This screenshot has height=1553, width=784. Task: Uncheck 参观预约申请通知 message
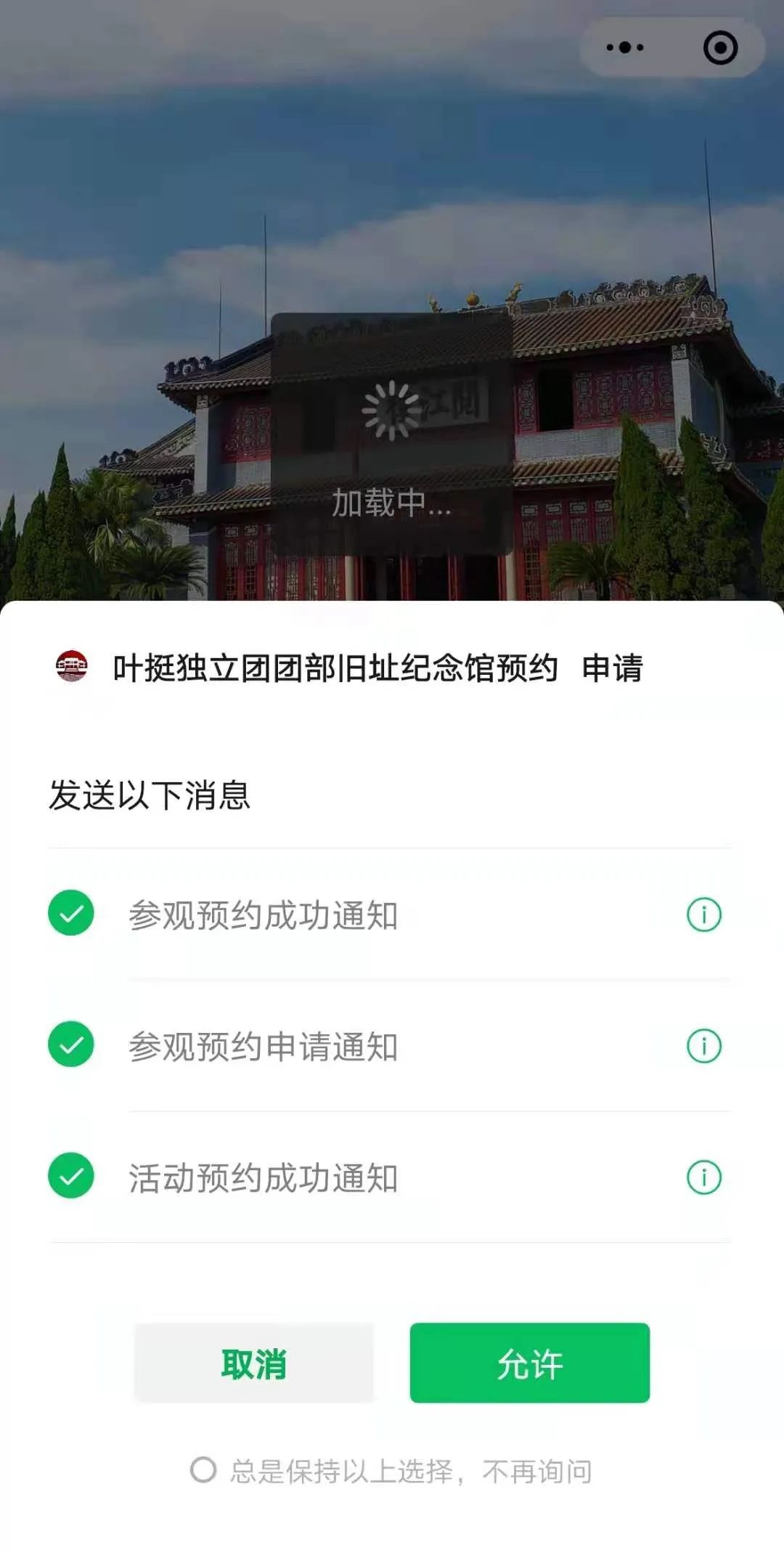(x=71, y=1045)
